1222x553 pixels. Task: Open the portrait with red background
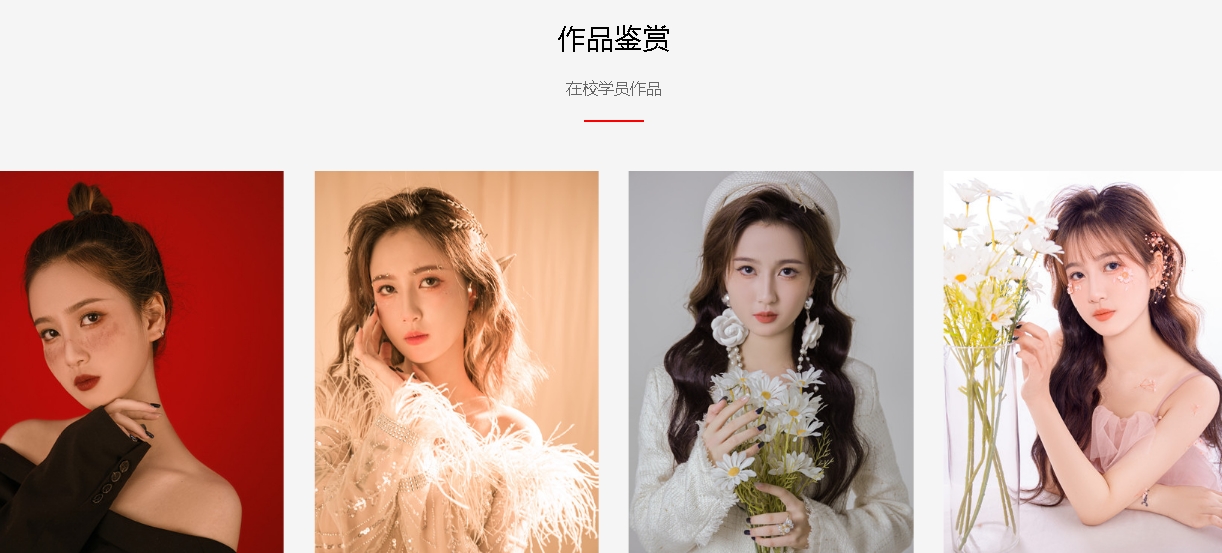(141, 362)
